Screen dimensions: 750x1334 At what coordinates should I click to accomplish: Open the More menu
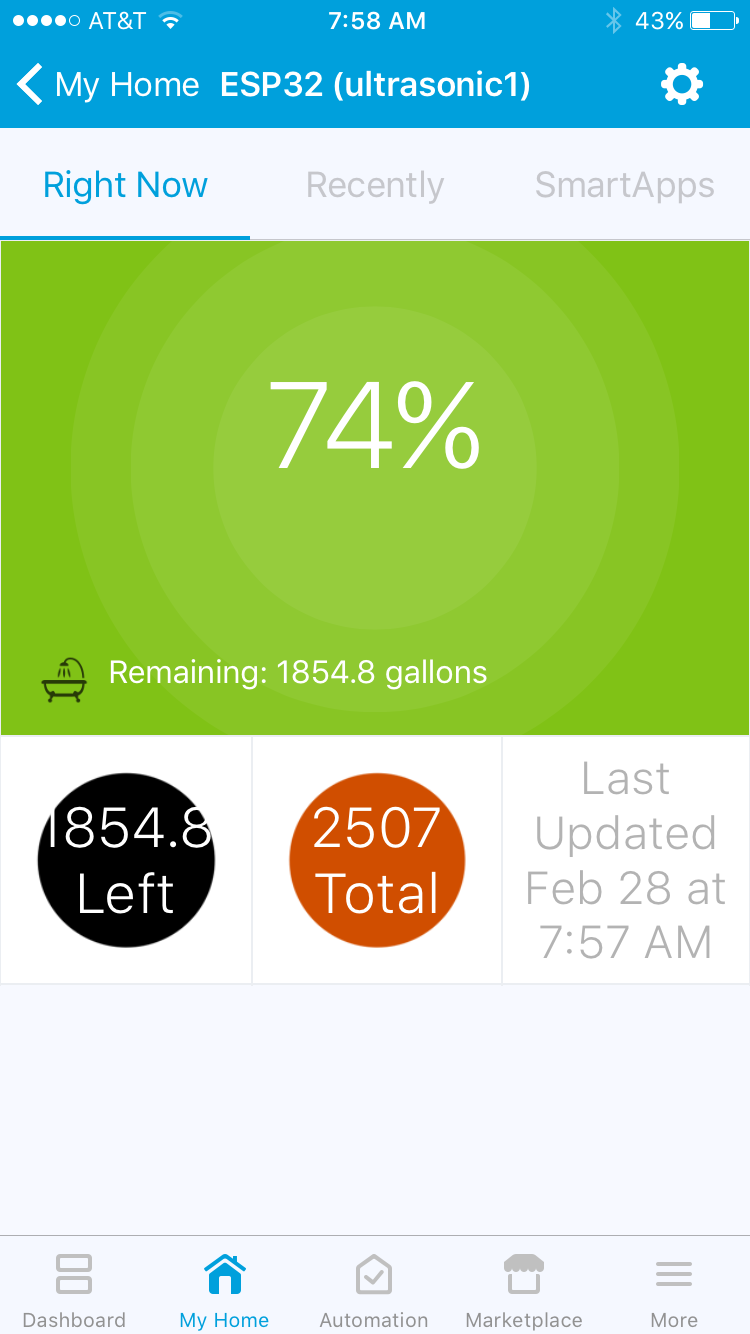(x=674, y=1291)
